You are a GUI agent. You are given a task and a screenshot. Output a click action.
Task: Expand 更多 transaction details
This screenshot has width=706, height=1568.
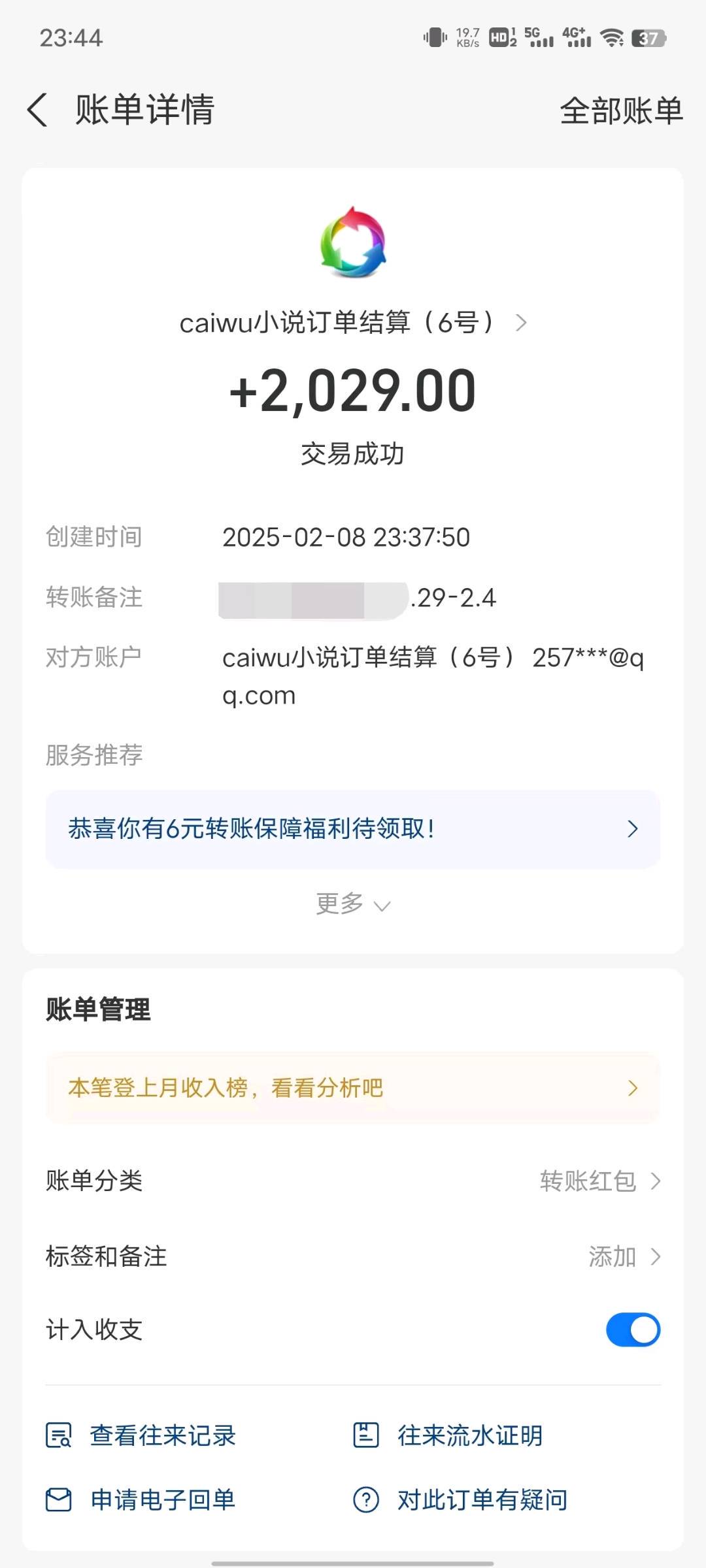[x=353, y=904]
